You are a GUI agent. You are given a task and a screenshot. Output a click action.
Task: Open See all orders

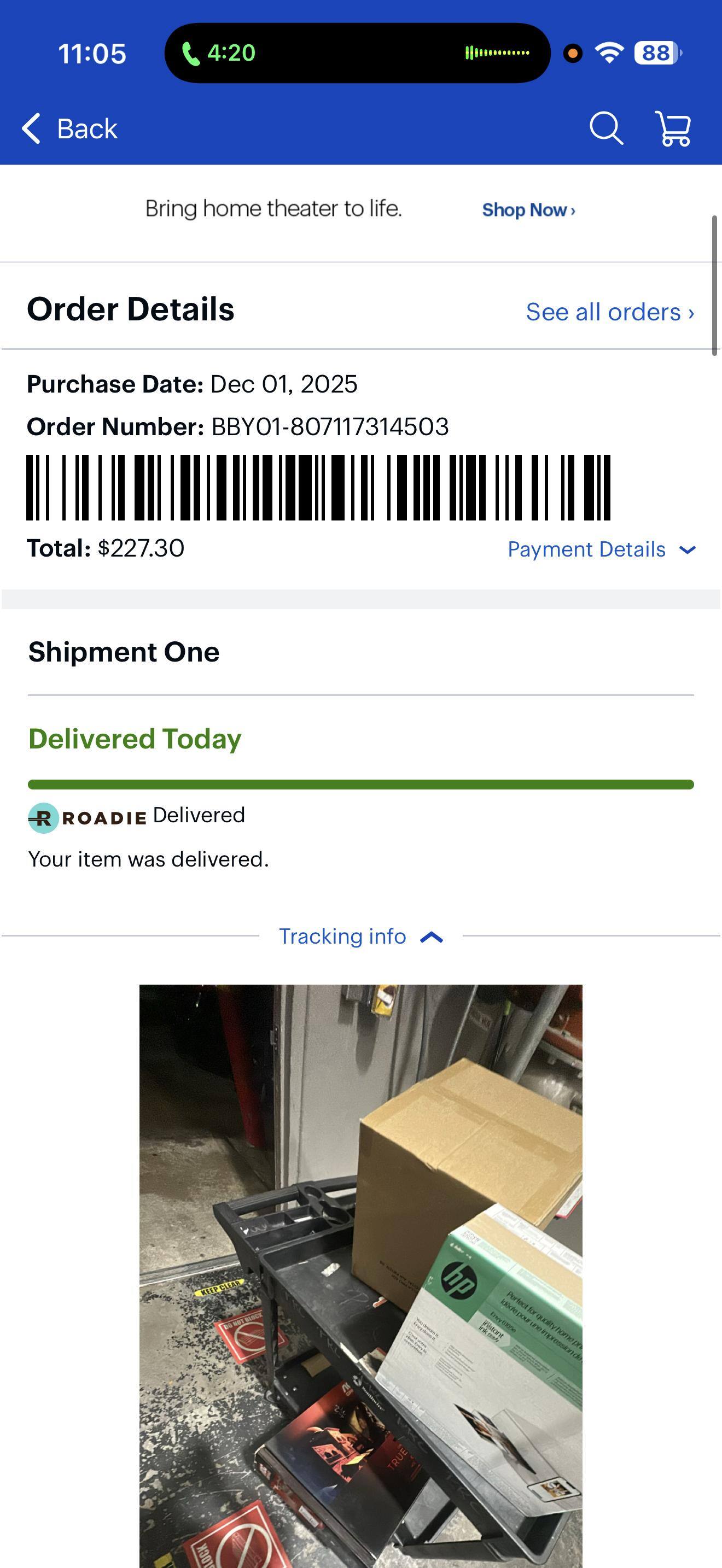coord(609,311)
